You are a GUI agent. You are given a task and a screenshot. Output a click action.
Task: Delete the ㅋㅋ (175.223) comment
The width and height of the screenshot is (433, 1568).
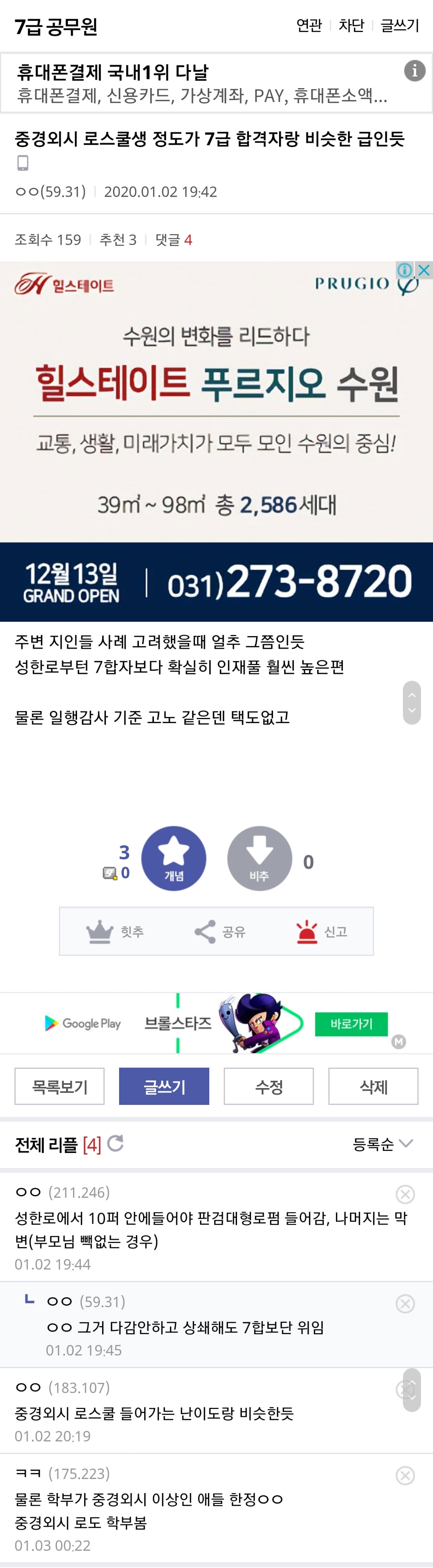click(x=405, y=1475)
